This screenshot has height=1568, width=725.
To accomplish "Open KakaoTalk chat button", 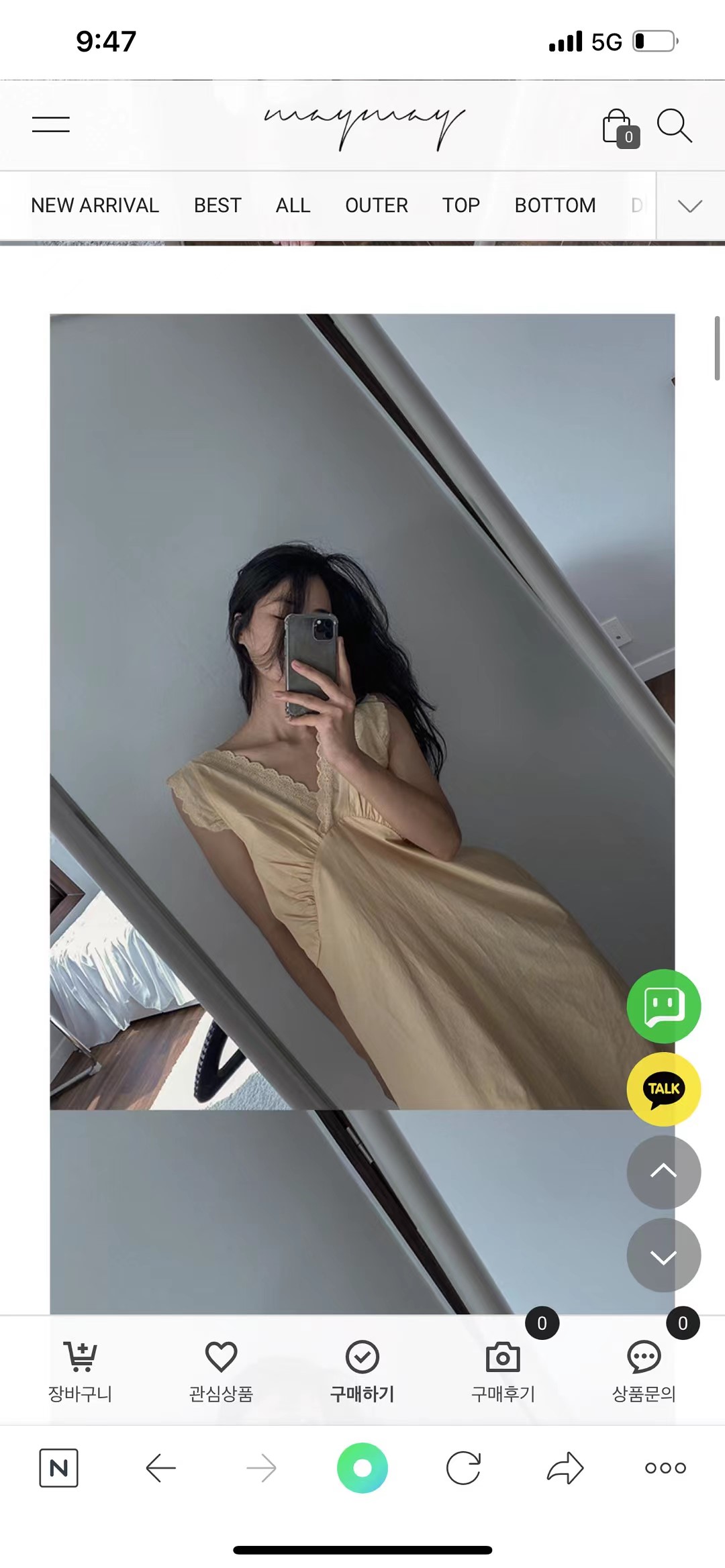I will [663, 1089].
